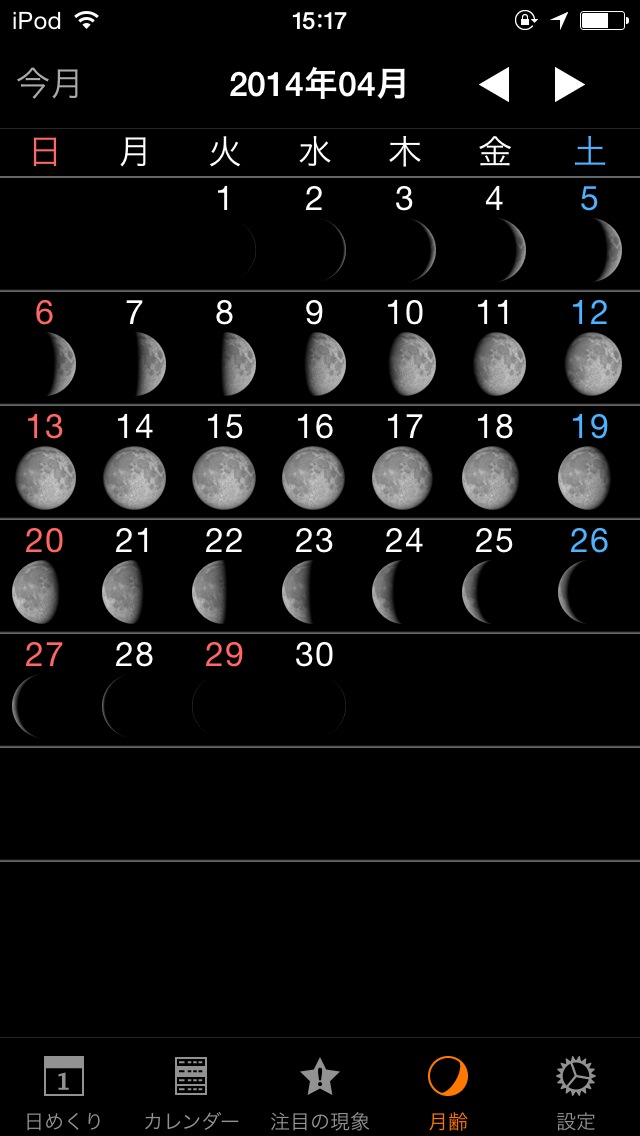The image size is (640, 1136).
Task: Choose day 30 in the calendar
Action: tap(315, 689)
